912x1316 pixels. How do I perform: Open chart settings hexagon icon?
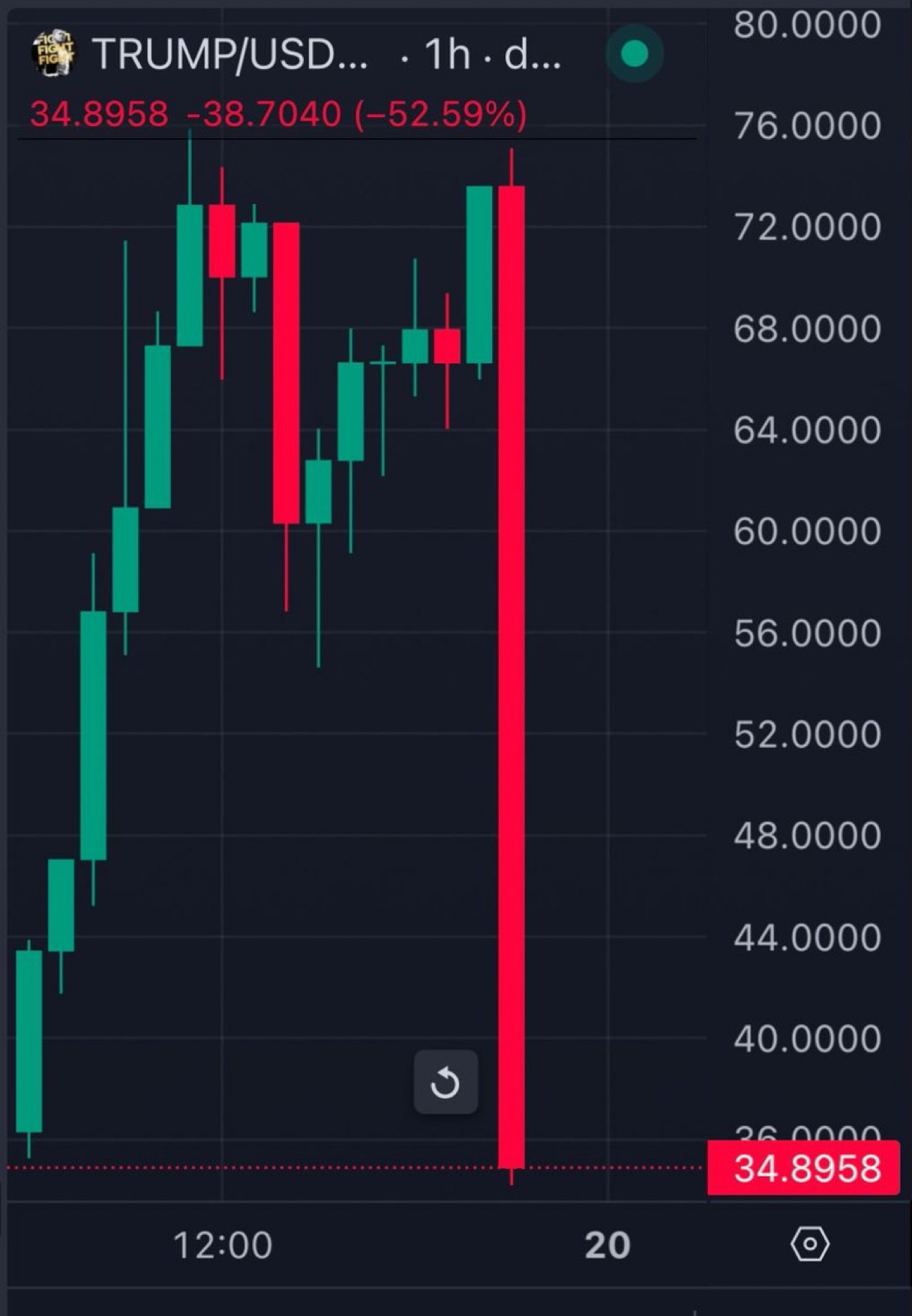pyautogui.click(x=809, y=1244)
